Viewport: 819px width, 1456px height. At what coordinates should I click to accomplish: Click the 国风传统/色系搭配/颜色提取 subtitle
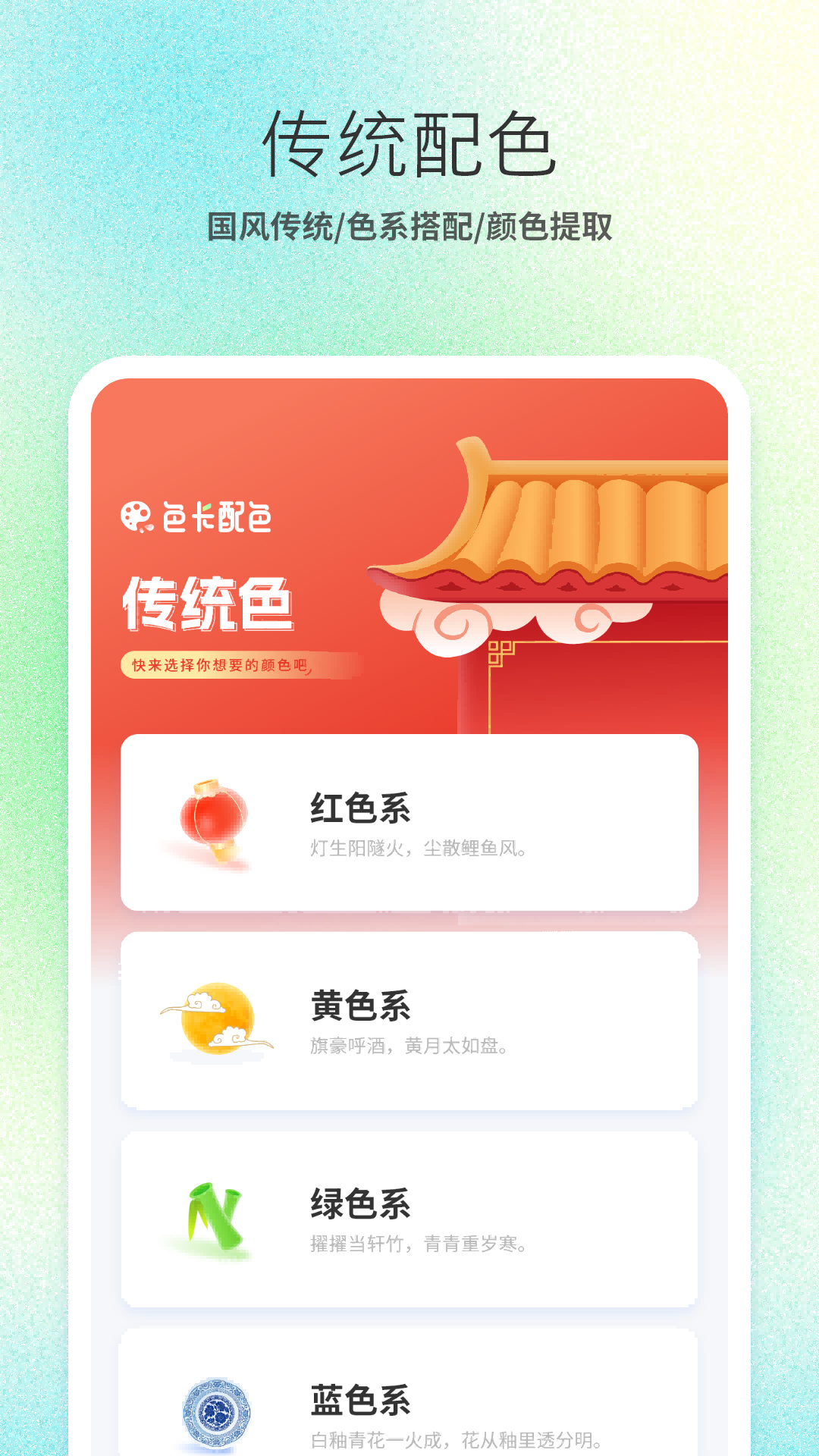pos(409,224)
